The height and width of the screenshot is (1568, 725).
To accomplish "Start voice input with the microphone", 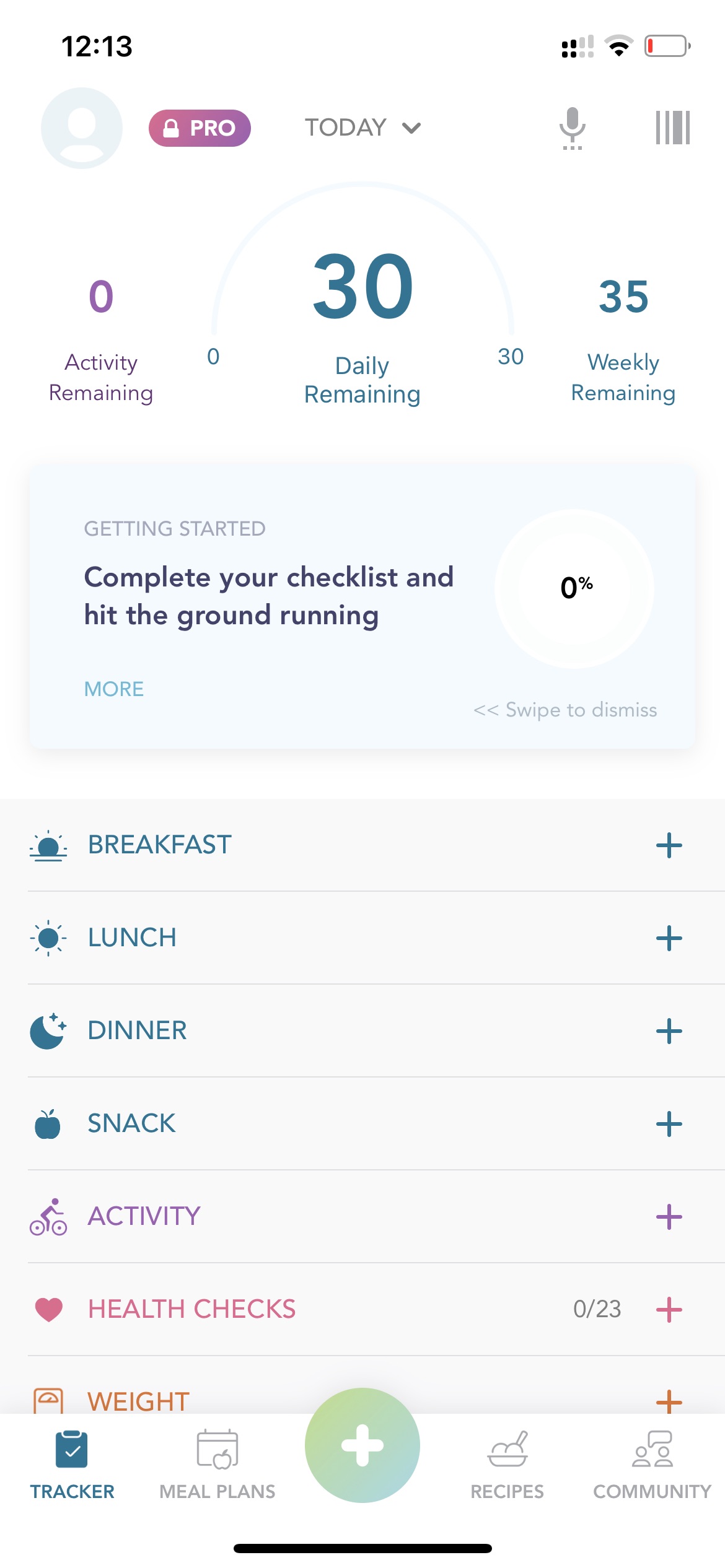I will (573, 128).
